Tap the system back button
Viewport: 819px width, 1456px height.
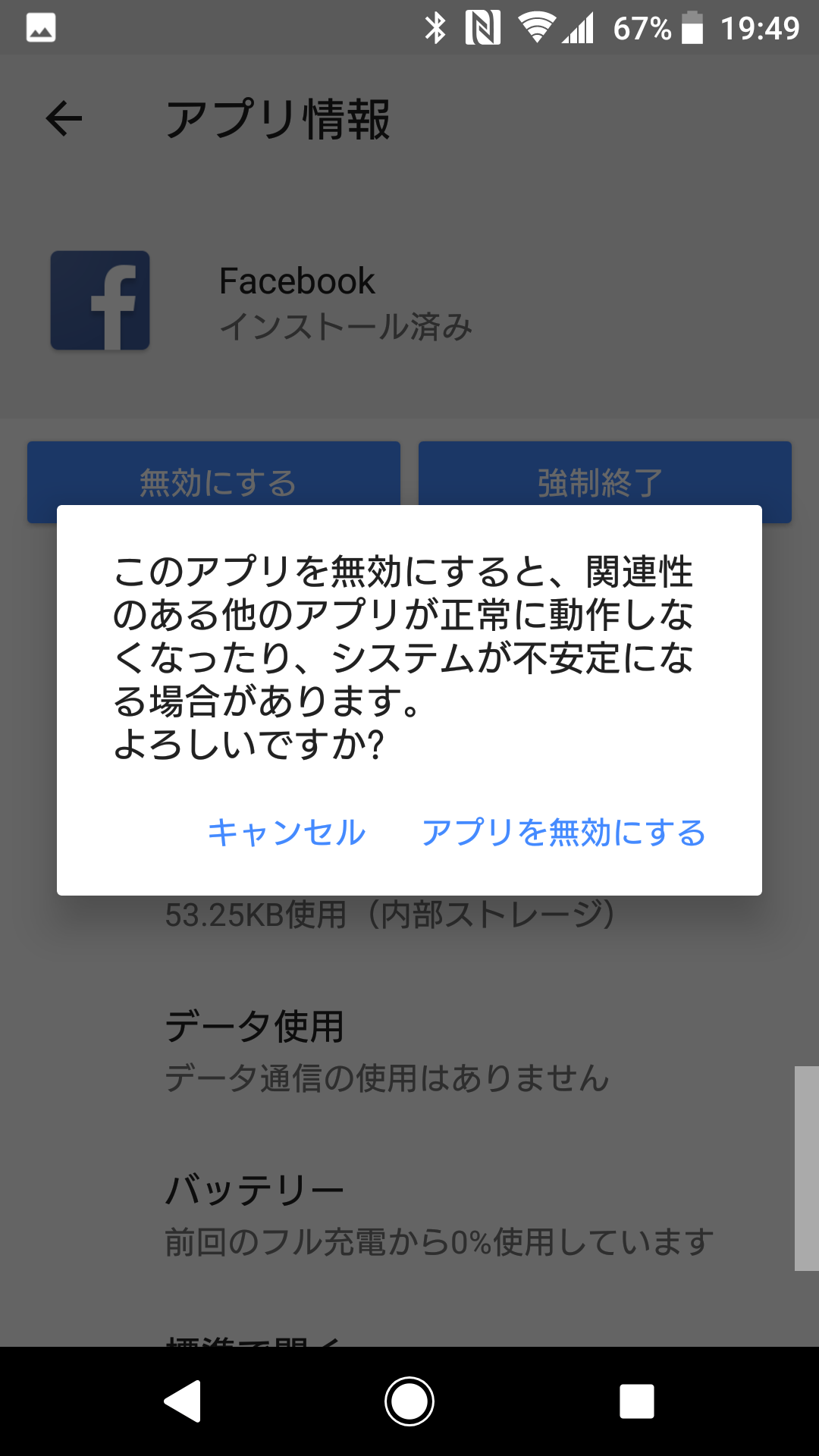tap(182, 1401)
